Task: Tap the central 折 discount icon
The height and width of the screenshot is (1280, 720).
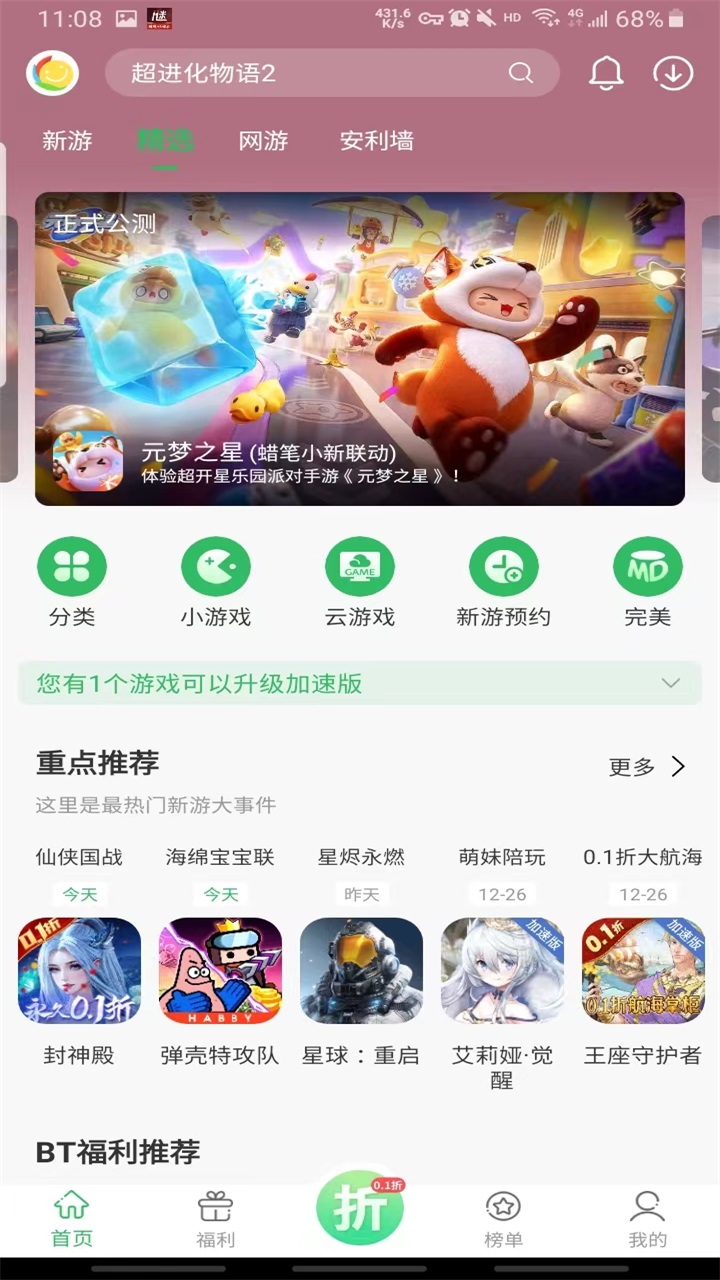Action: [x=361, y=1208]
